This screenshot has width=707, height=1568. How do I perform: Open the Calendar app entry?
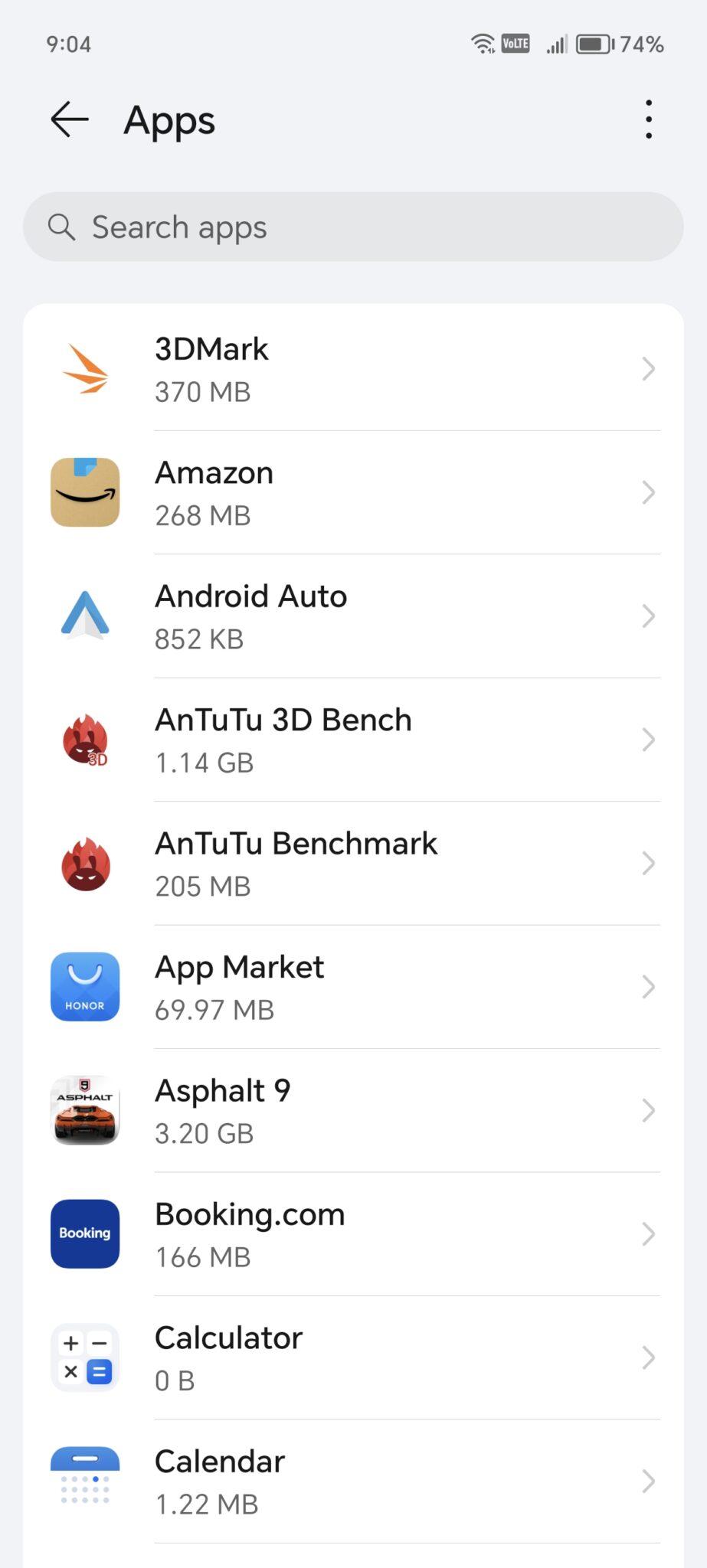click(353, 1481)
